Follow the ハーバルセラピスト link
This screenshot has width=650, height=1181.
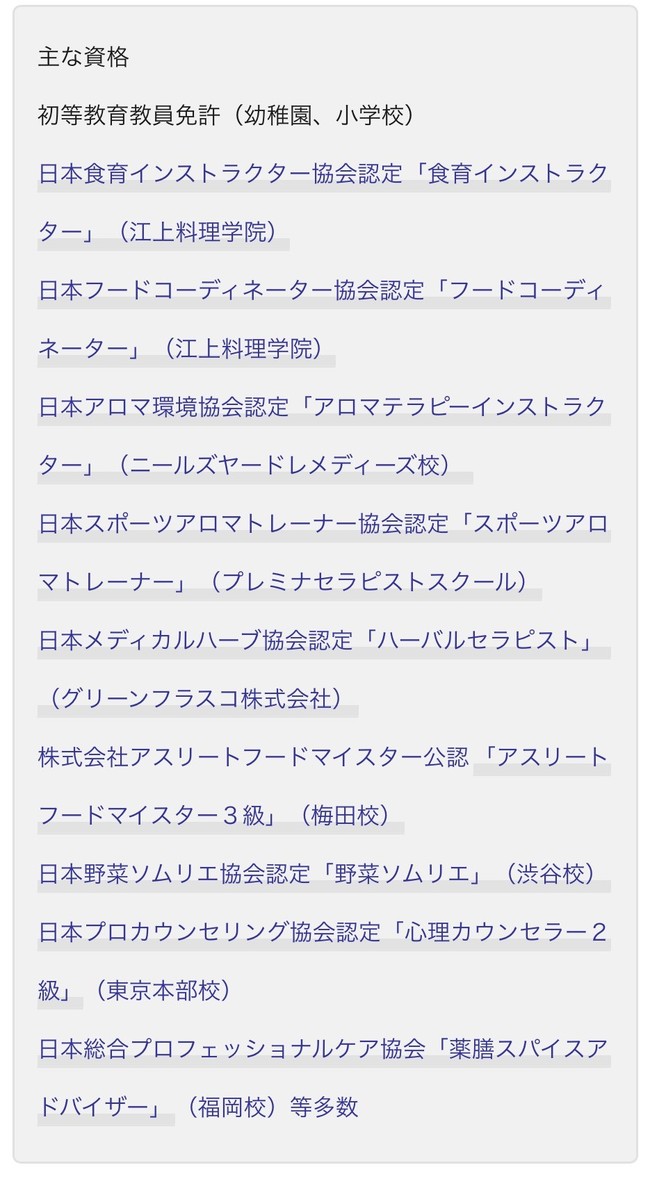[324, 641]
